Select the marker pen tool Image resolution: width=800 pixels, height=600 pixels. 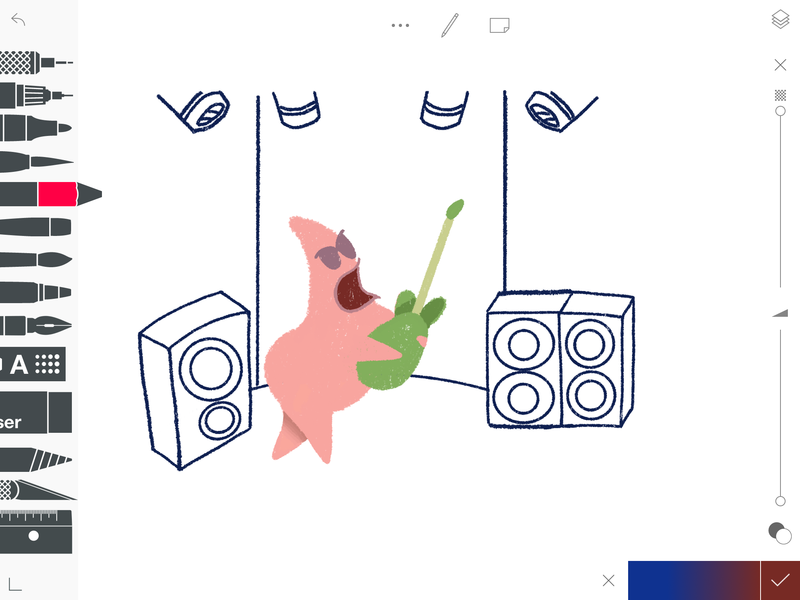click(x=36, y=129)
